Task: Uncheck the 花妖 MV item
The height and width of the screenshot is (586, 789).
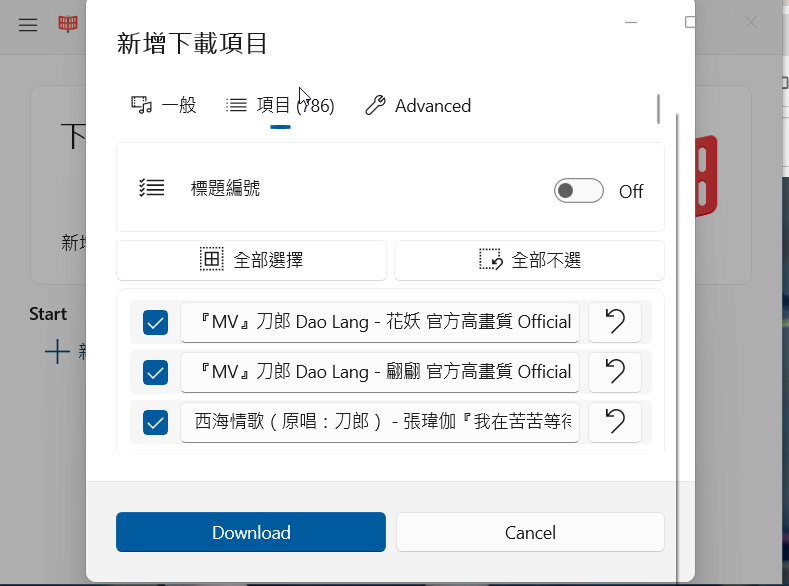Action: (x=155, y=322)
